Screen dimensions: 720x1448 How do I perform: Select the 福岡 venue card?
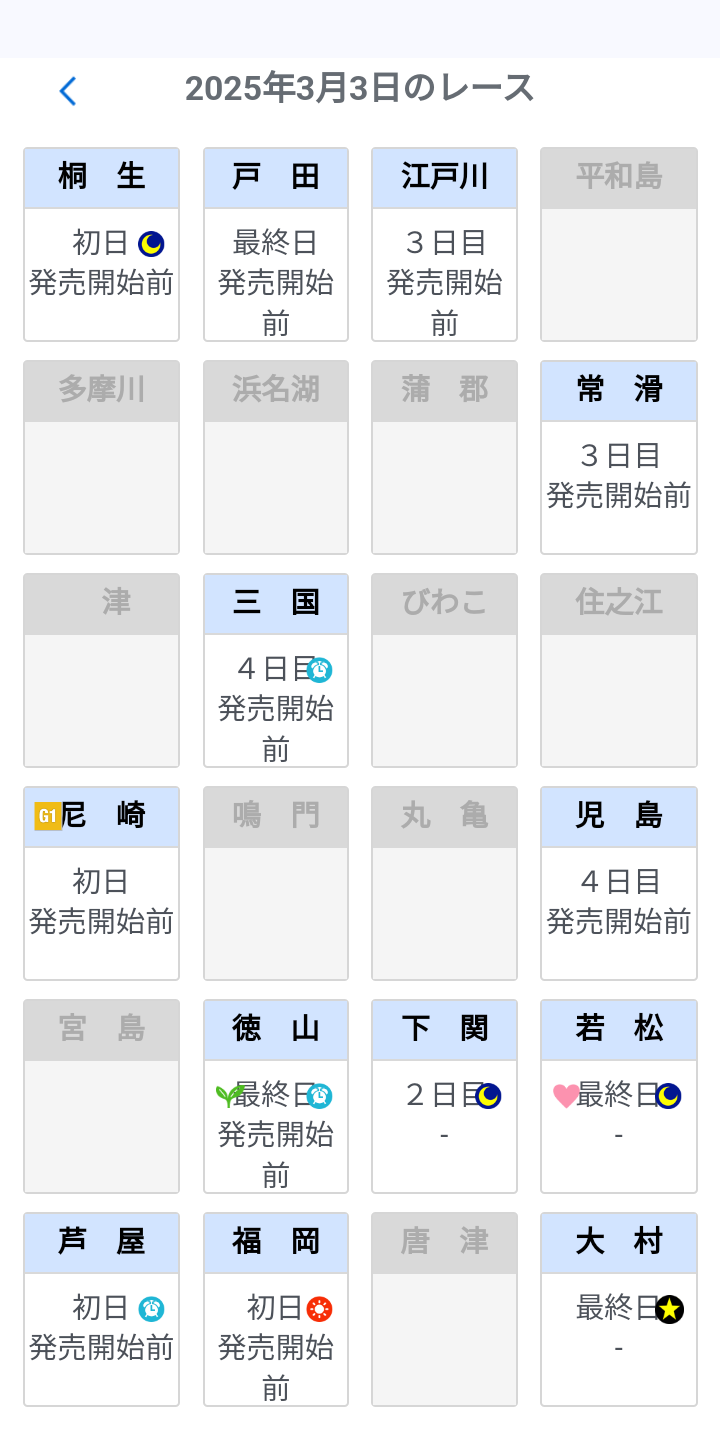pyautogui.click(x=276, y=1310)
